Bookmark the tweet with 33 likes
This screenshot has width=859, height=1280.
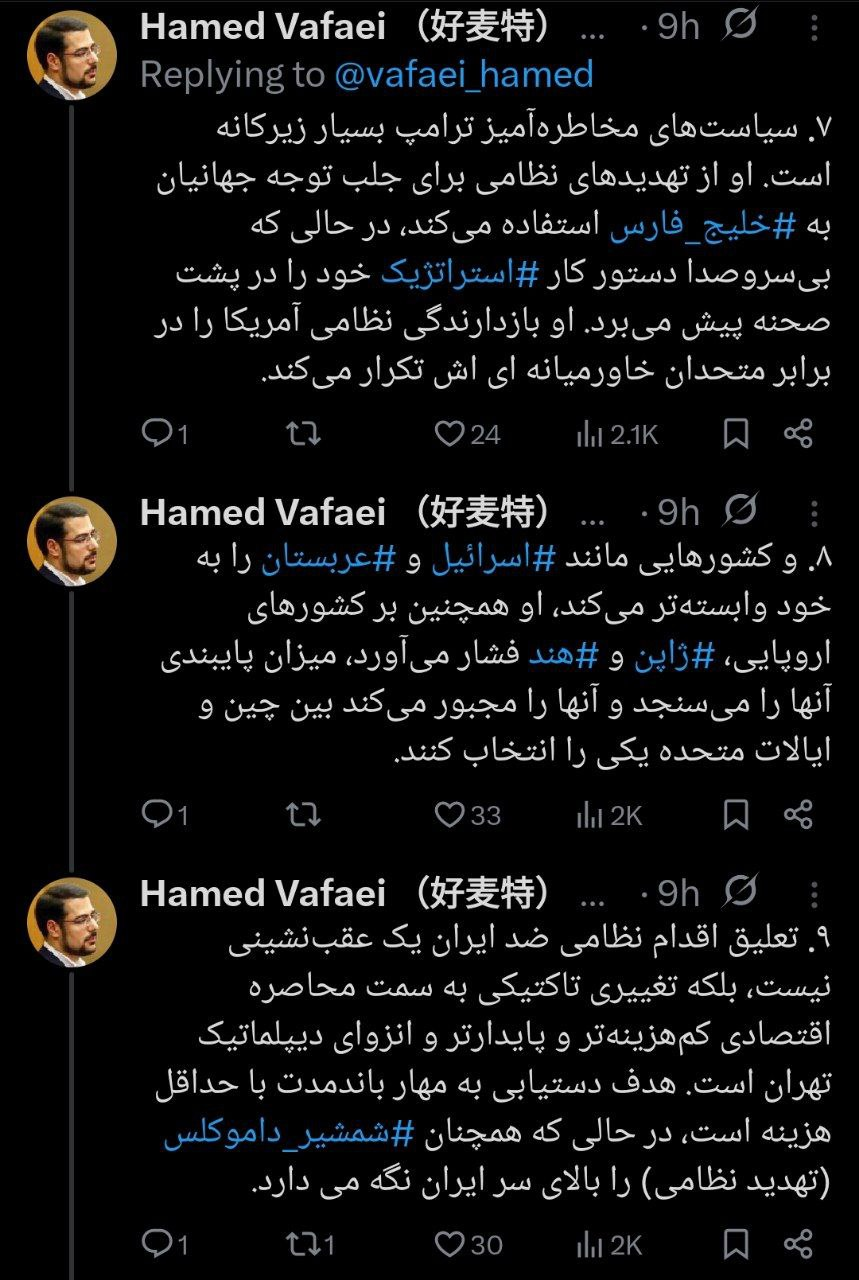pos(736,815)
